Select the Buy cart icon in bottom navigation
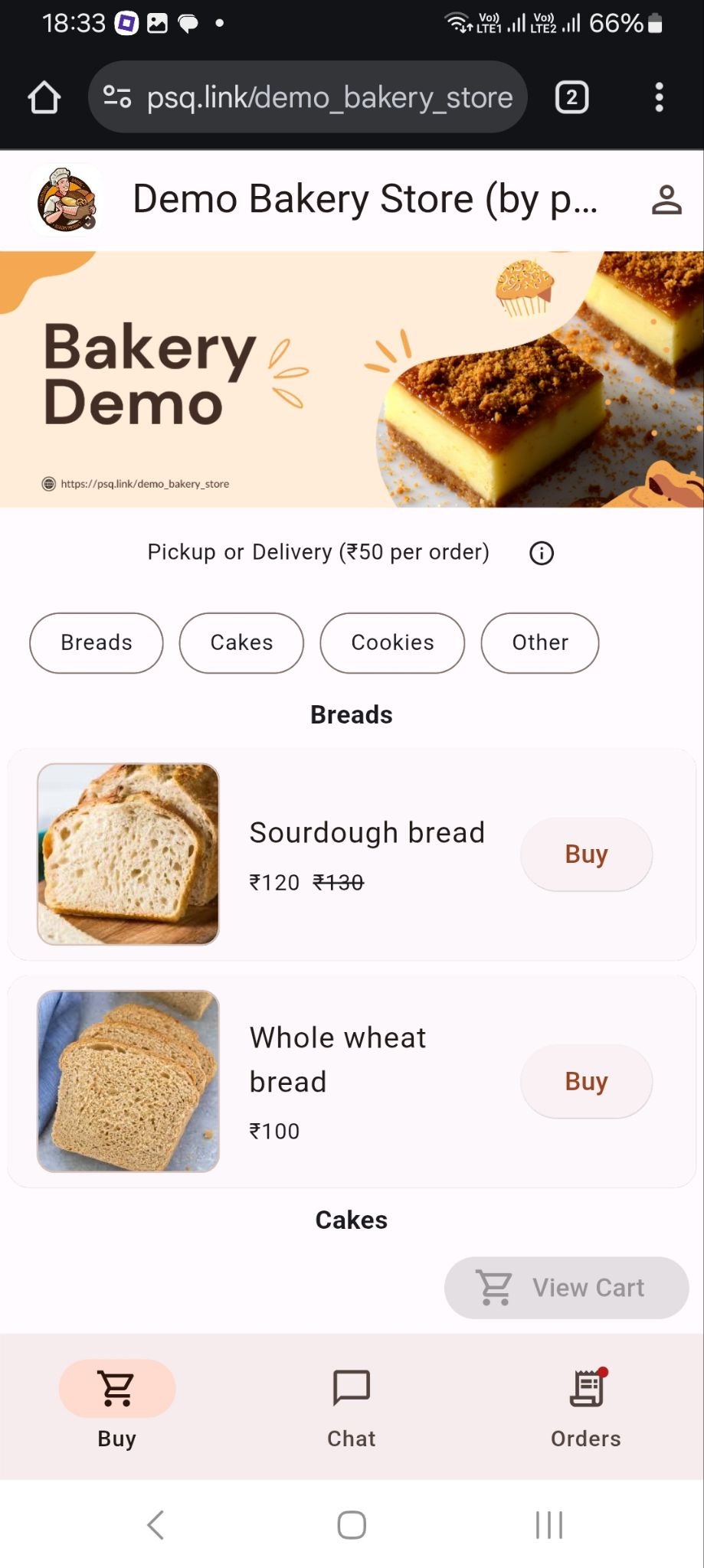Image resolution: width=704 pixels, height=1568 pixels. 115,1387
